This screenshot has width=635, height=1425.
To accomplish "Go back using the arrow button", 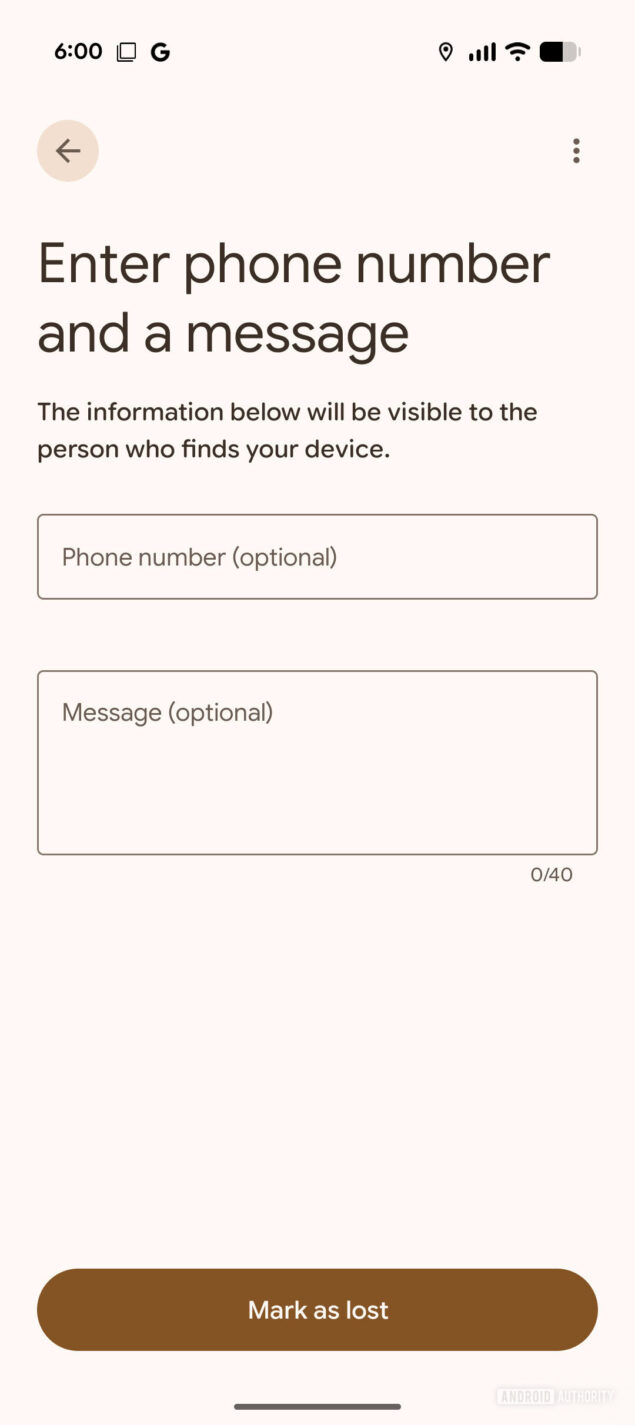I will point(68,151).
